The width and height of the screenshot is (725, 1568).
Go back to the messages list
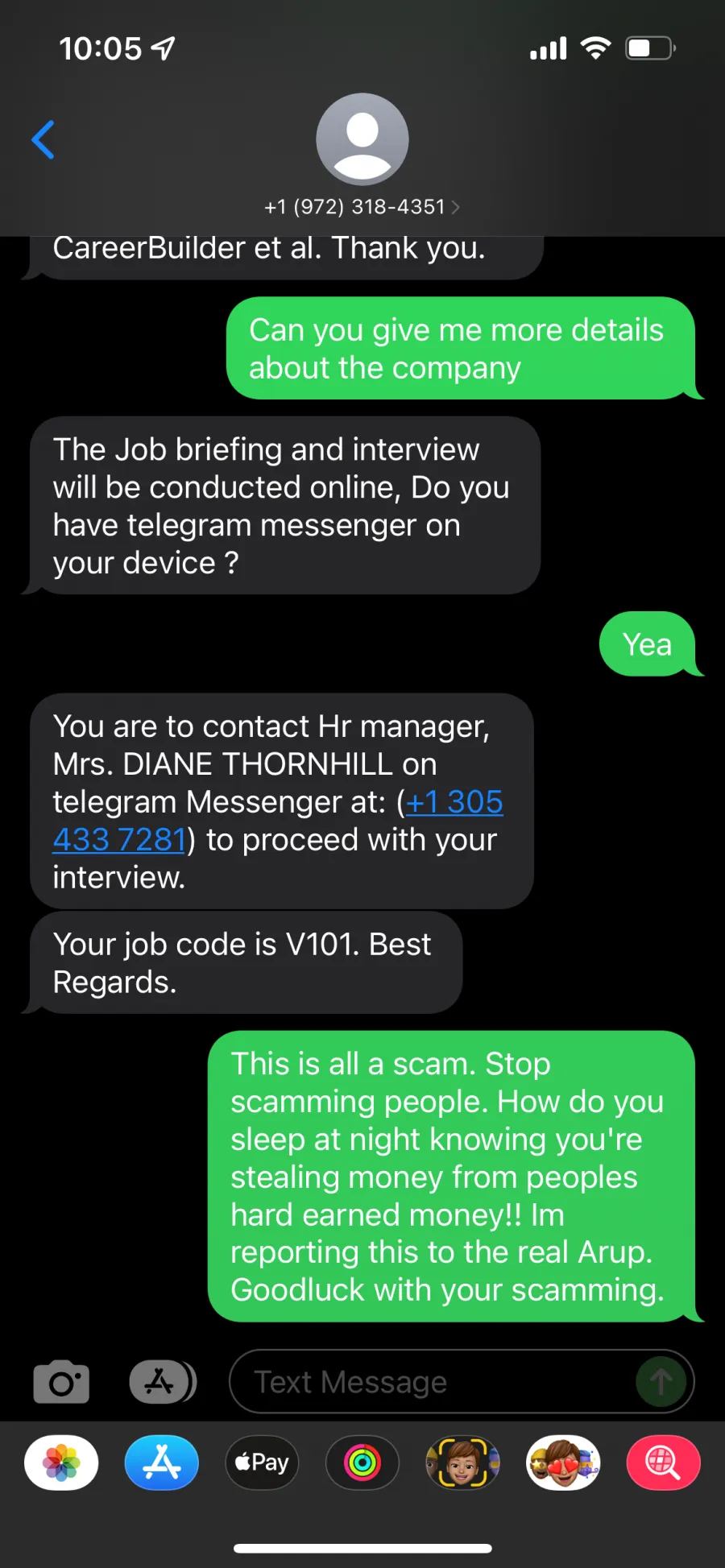43,140
